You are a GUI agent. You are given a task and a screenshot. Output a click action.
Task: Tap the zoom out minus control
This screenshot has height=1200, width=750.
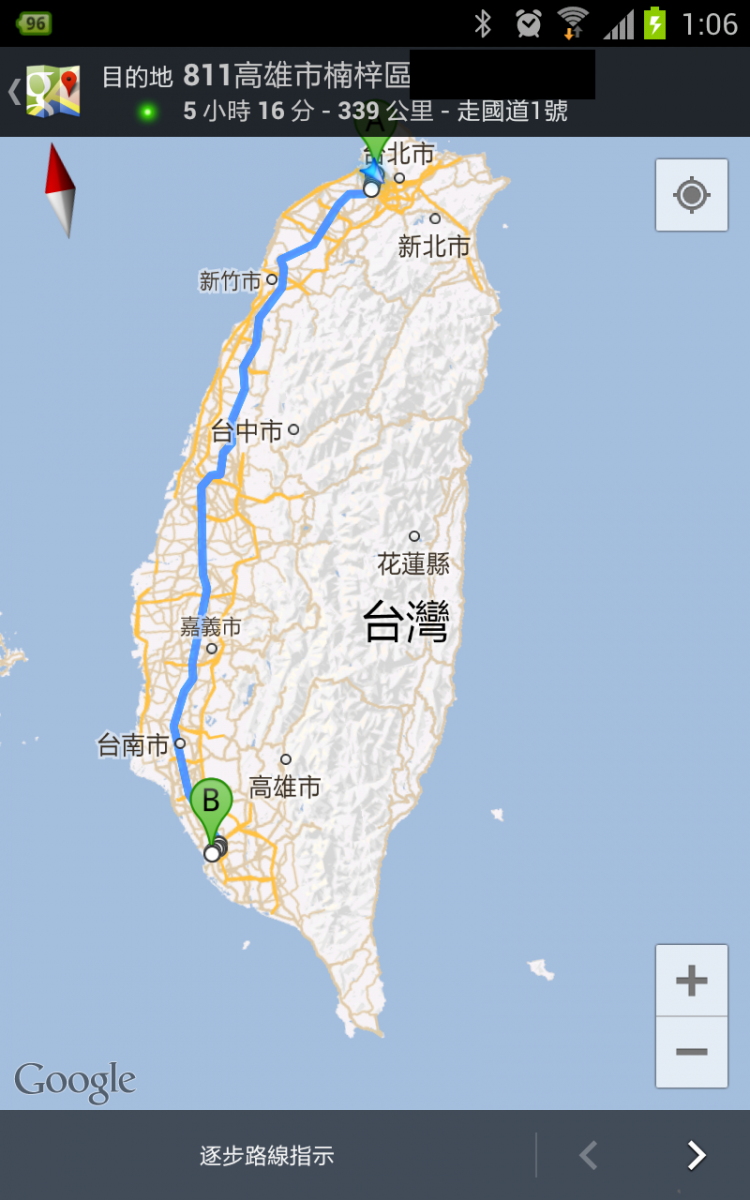[x=691, y=1052]
